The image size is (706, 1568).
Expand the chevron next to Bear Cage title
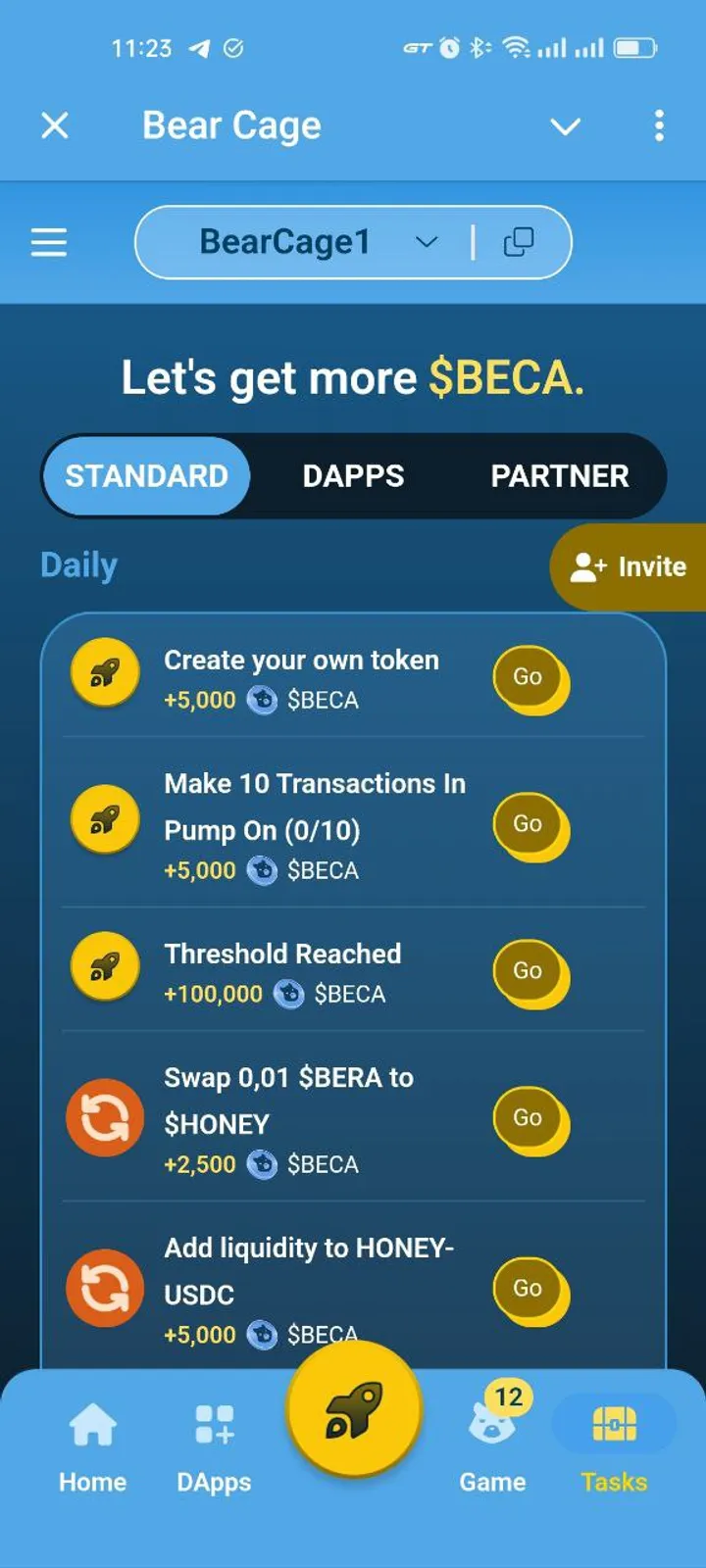click(566, 126)
